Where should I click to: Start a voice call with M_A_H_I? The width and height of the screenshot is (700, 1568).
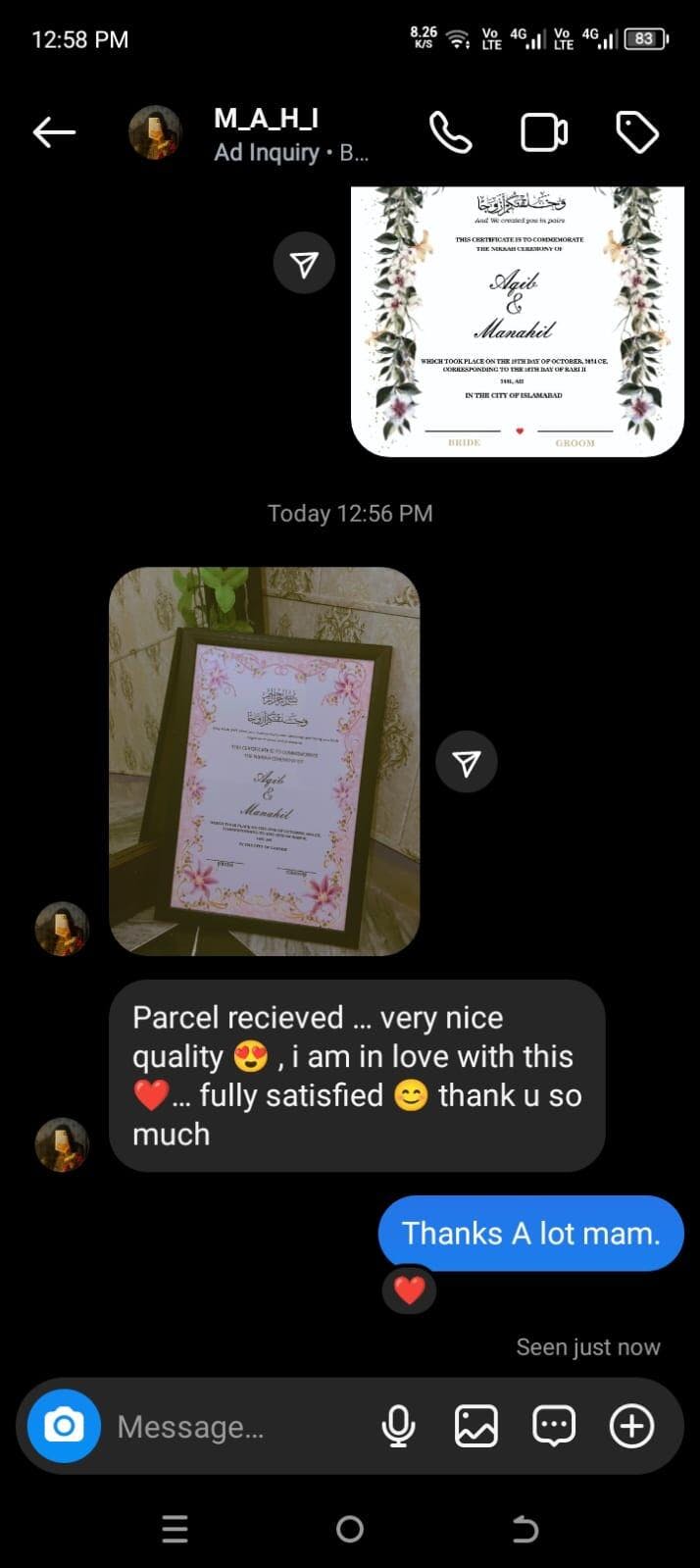coord(451,132)
